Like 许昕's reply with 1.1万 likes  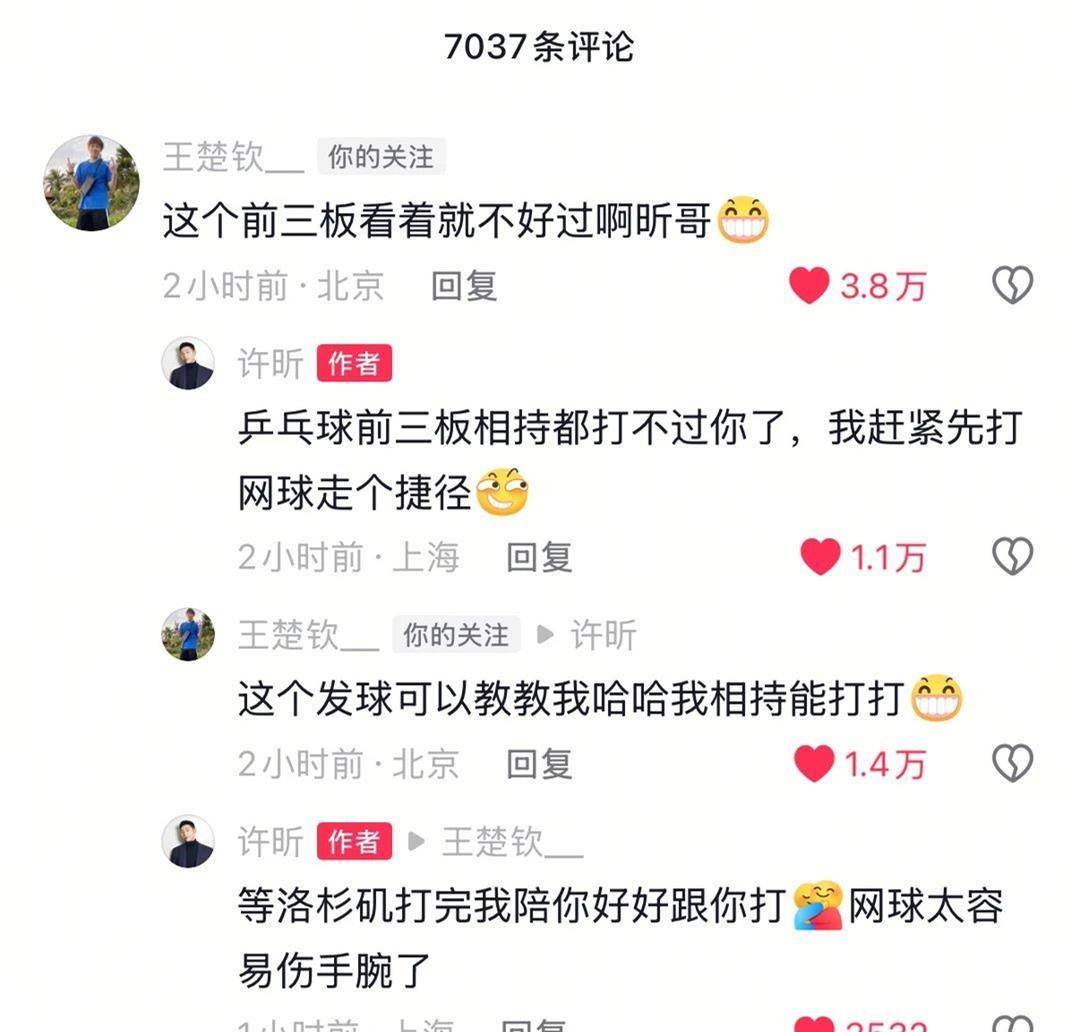tap(821, 557)
